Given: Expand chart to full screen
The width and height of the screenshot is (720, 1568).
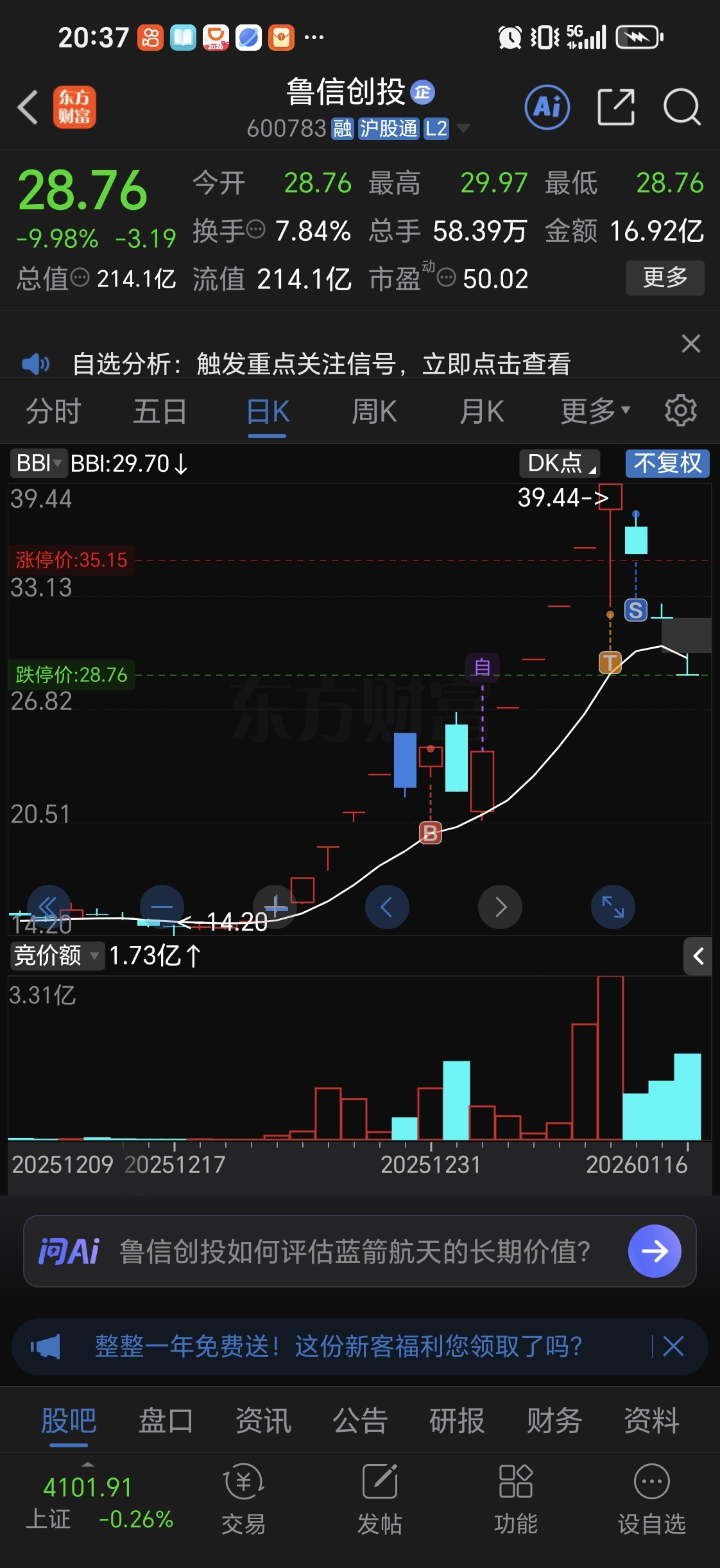Looking at the screenshot, I should (613, 907).
